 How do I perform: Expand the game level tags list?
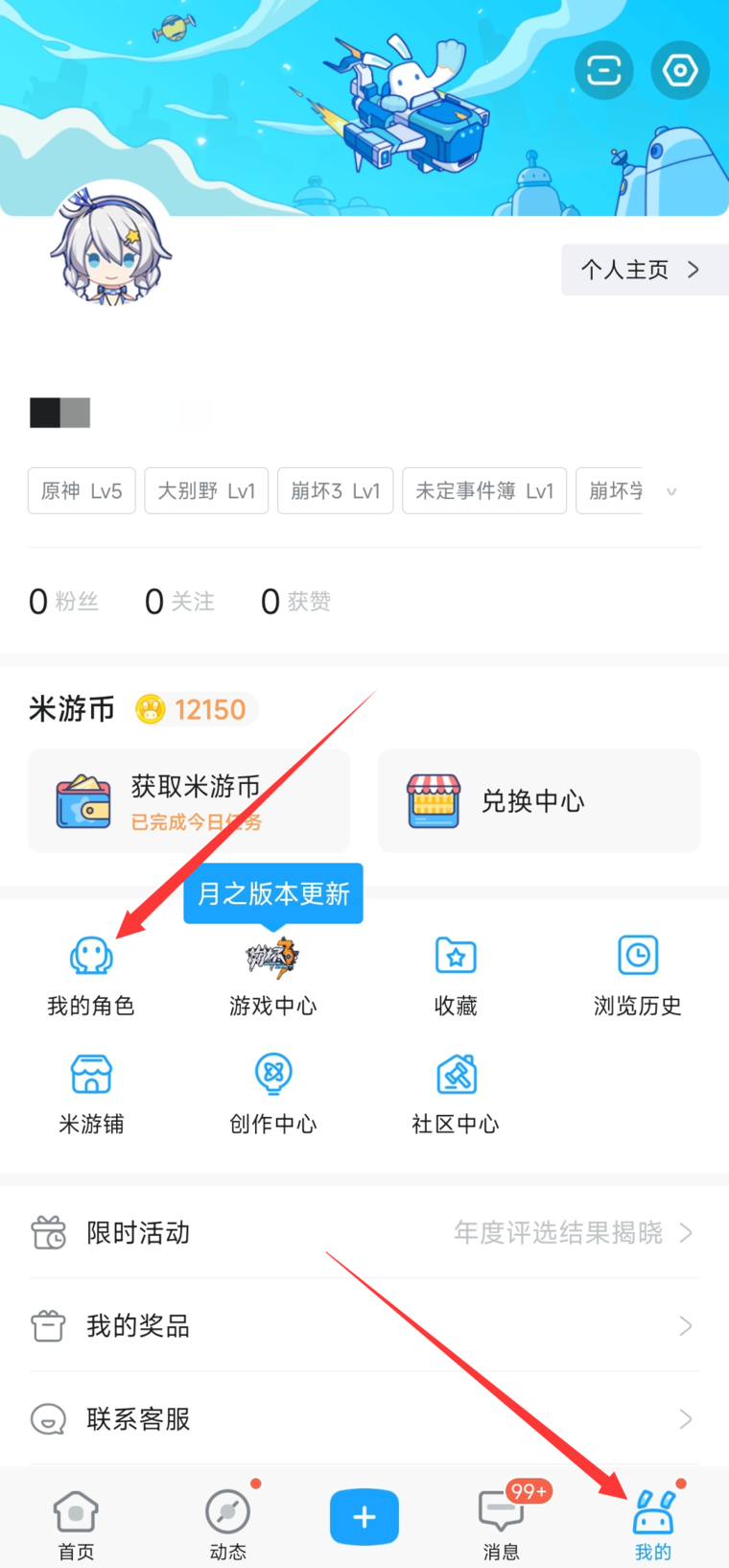tap(671, 491)
